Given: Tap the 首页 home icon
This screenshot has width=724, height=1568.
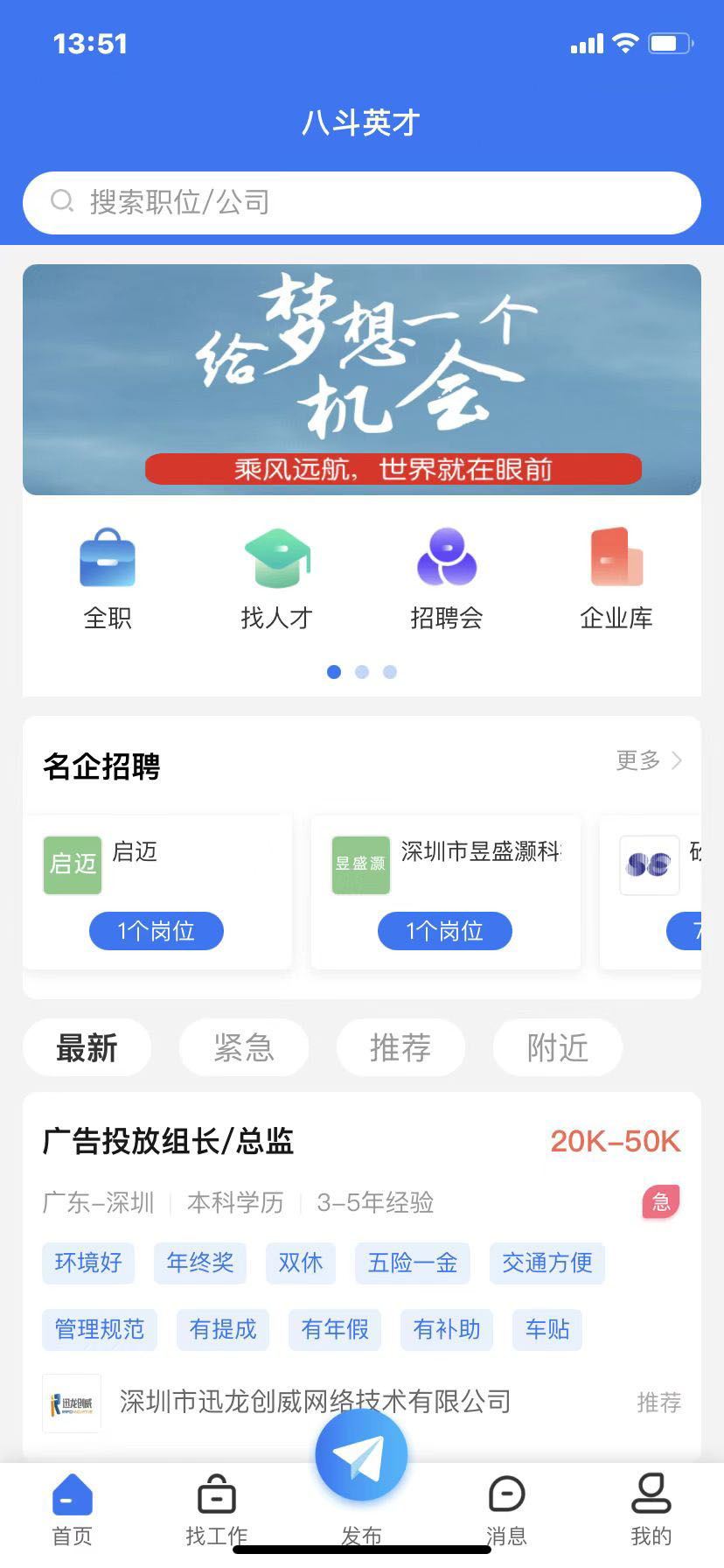Looking at the screenshot, I should (x=71, y=1496).
